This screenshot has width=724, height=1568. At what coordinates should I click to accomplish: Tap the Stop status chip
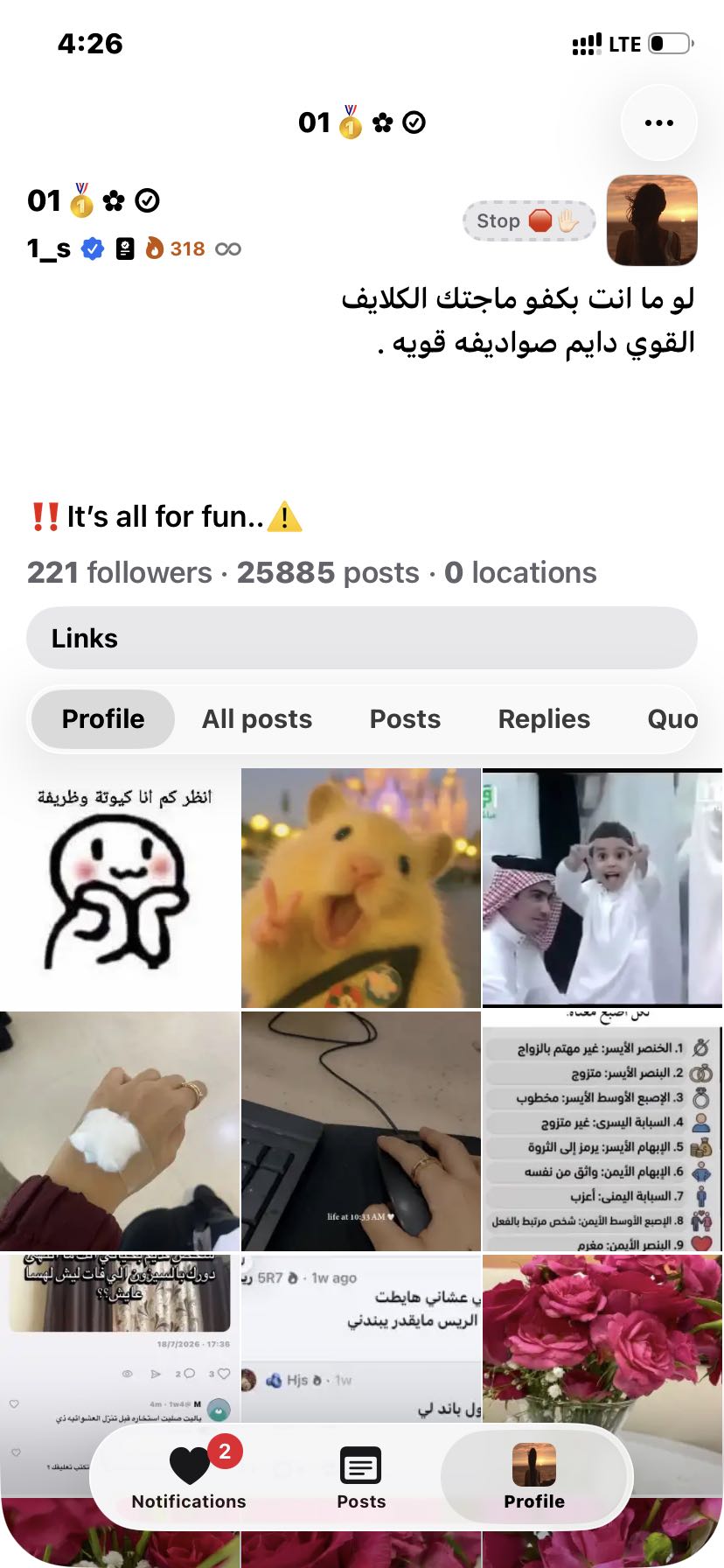coord(529,221)
